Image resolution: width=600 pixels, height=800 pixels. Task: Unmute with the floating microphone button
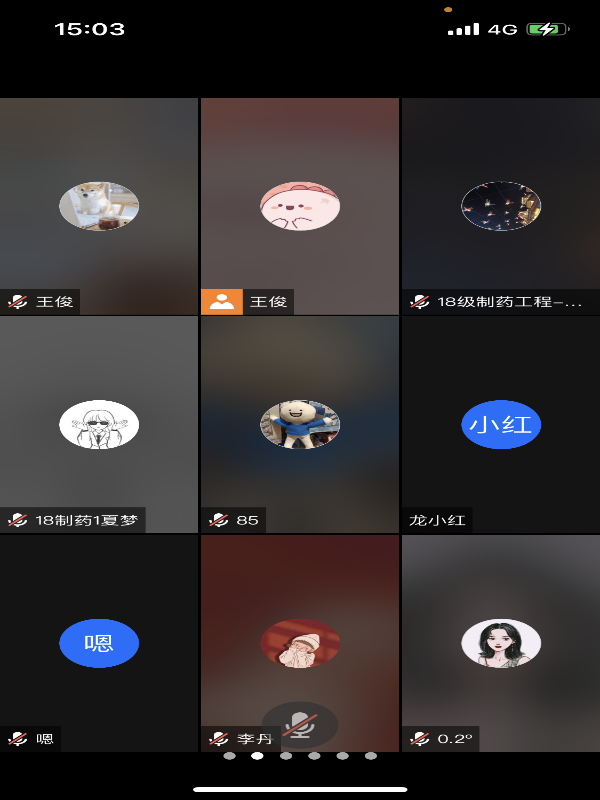pos(300,725)
